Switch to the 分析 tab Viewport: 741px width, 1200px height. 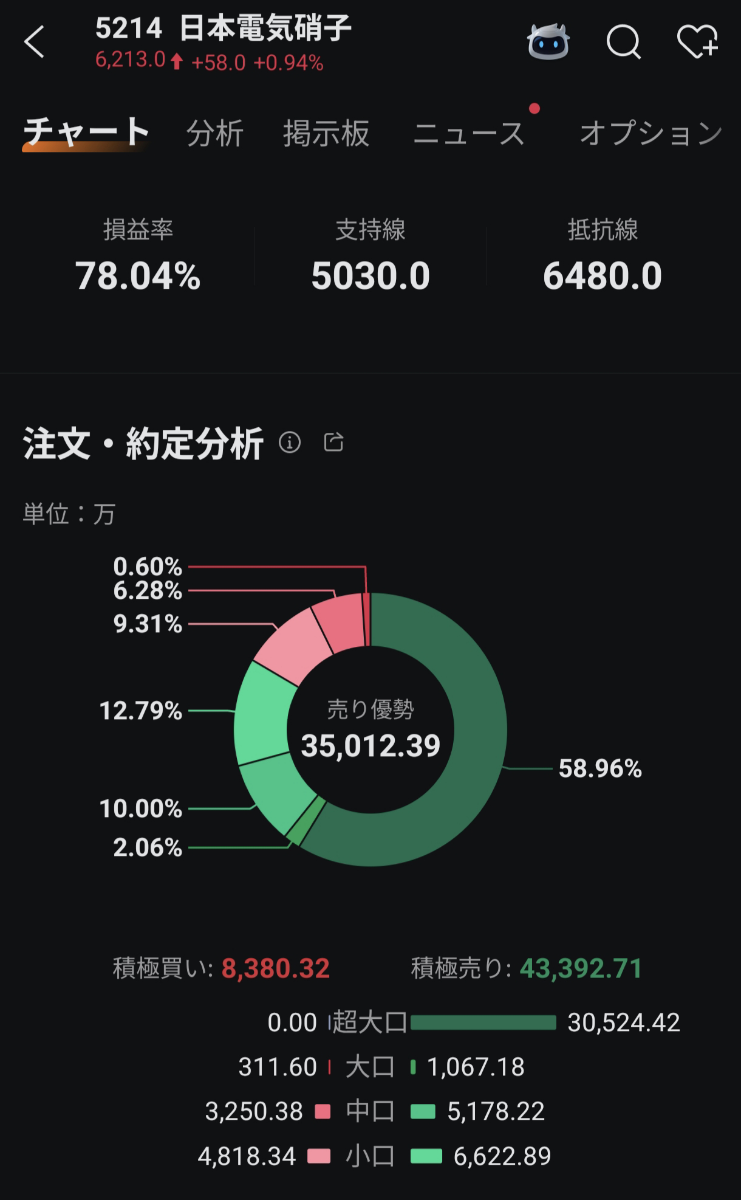pyautogui.click(x=215, y=133)
